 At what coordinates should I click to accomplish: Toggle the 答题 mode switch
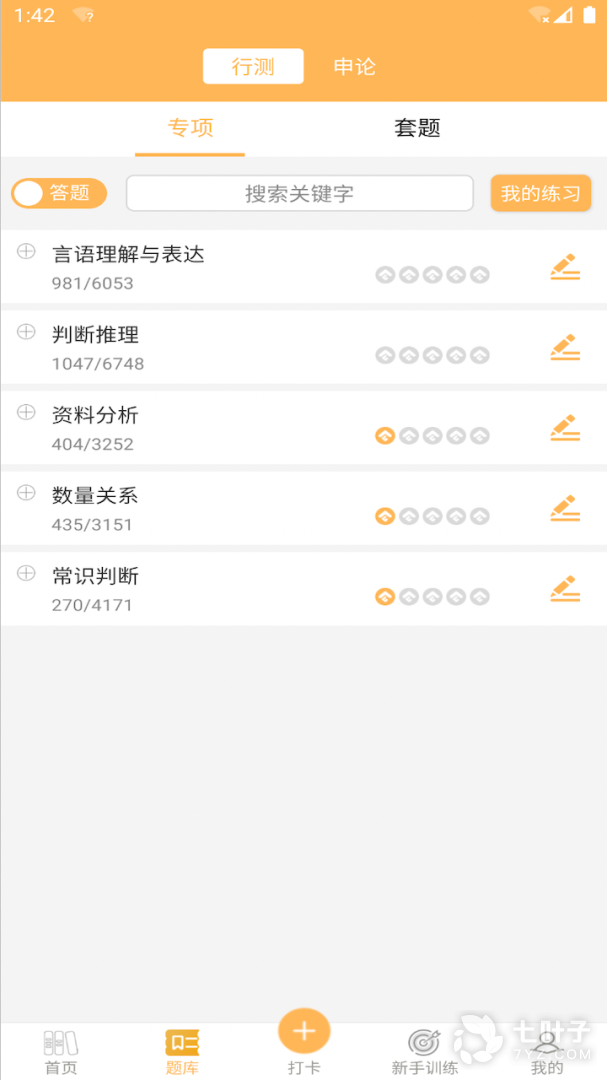58,193
